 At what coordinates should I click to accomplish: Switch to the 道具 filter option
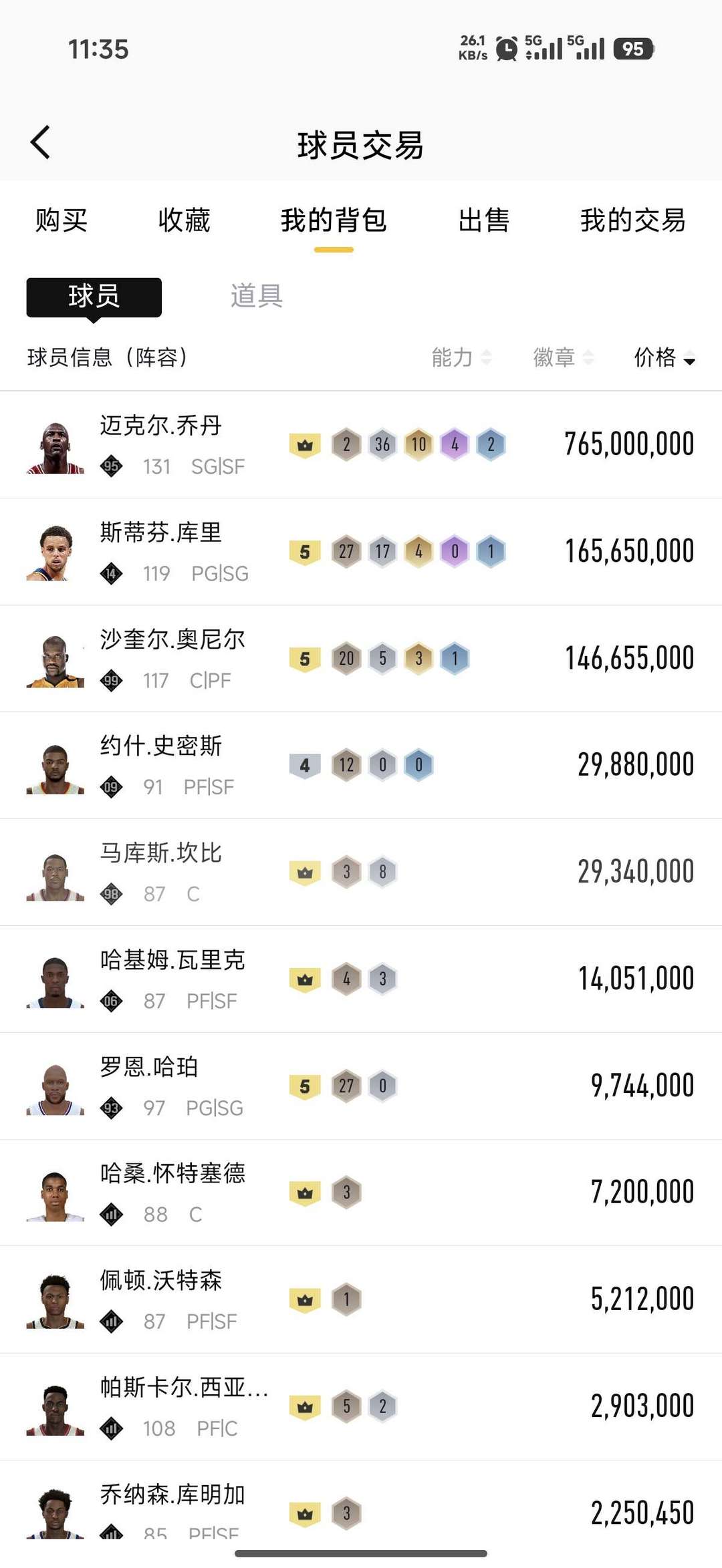point(257,296)
